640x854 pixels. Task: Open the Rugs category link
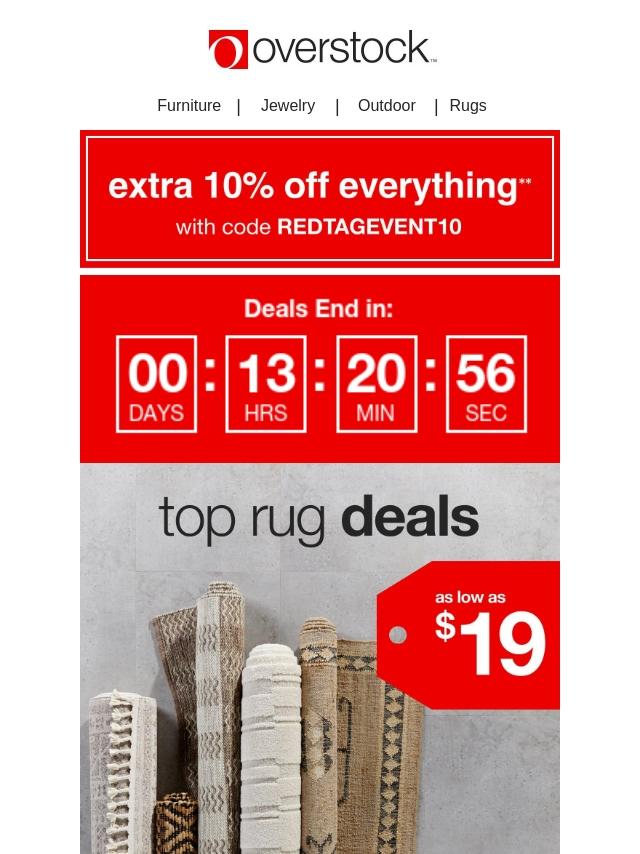pyautogui.click(x=468, y=106)
